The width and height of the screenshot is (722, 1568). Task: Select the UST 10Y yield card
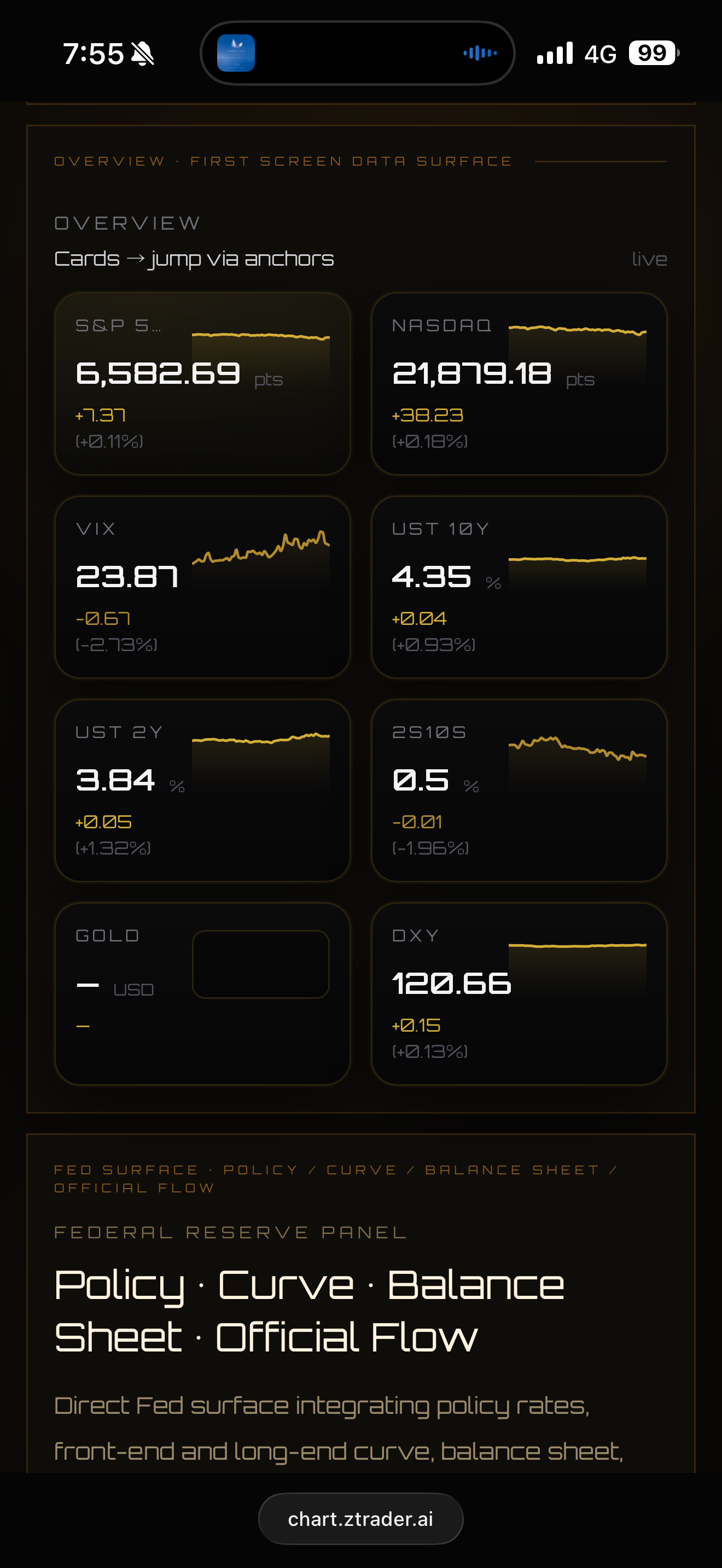pyautogui.click(x=519, y=587)
